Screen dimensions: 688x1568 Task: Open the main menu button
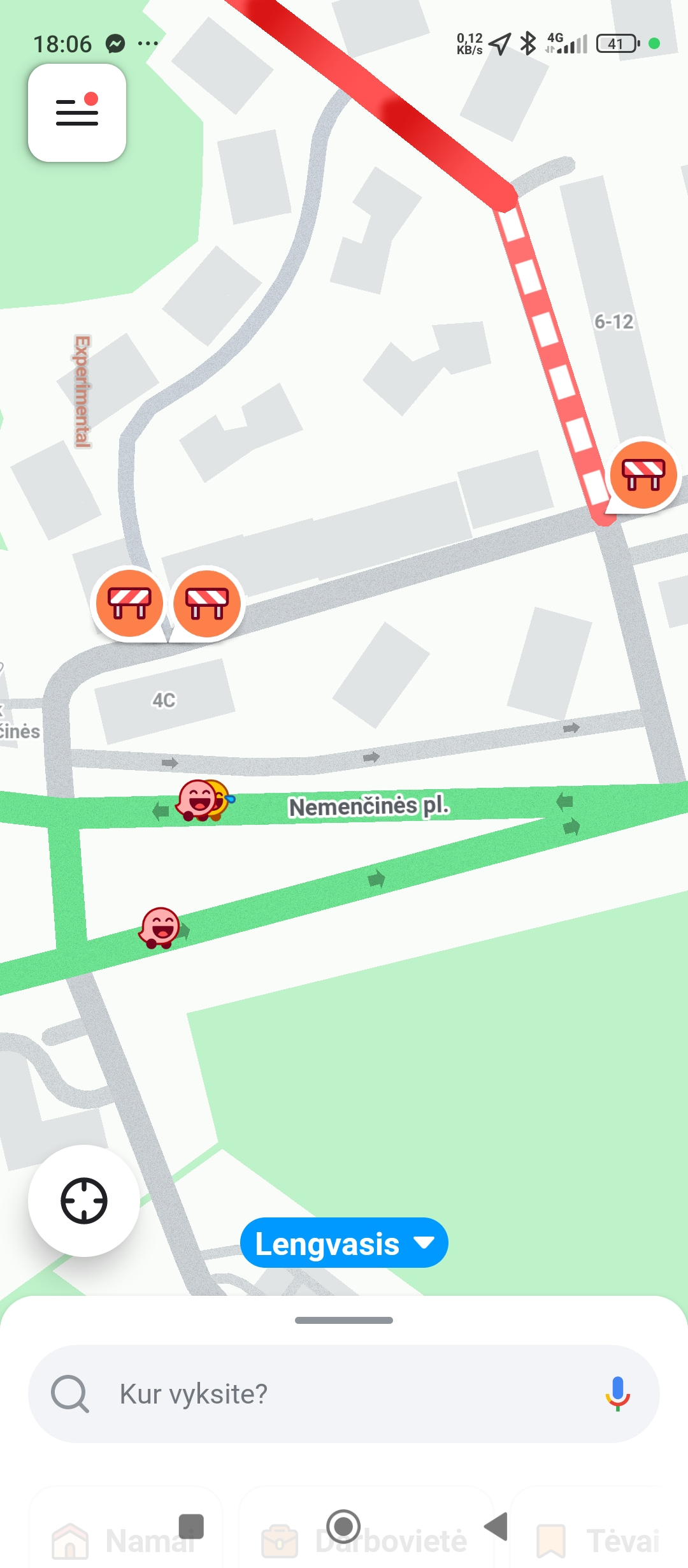pyautogui.click(x=77, y=113)
